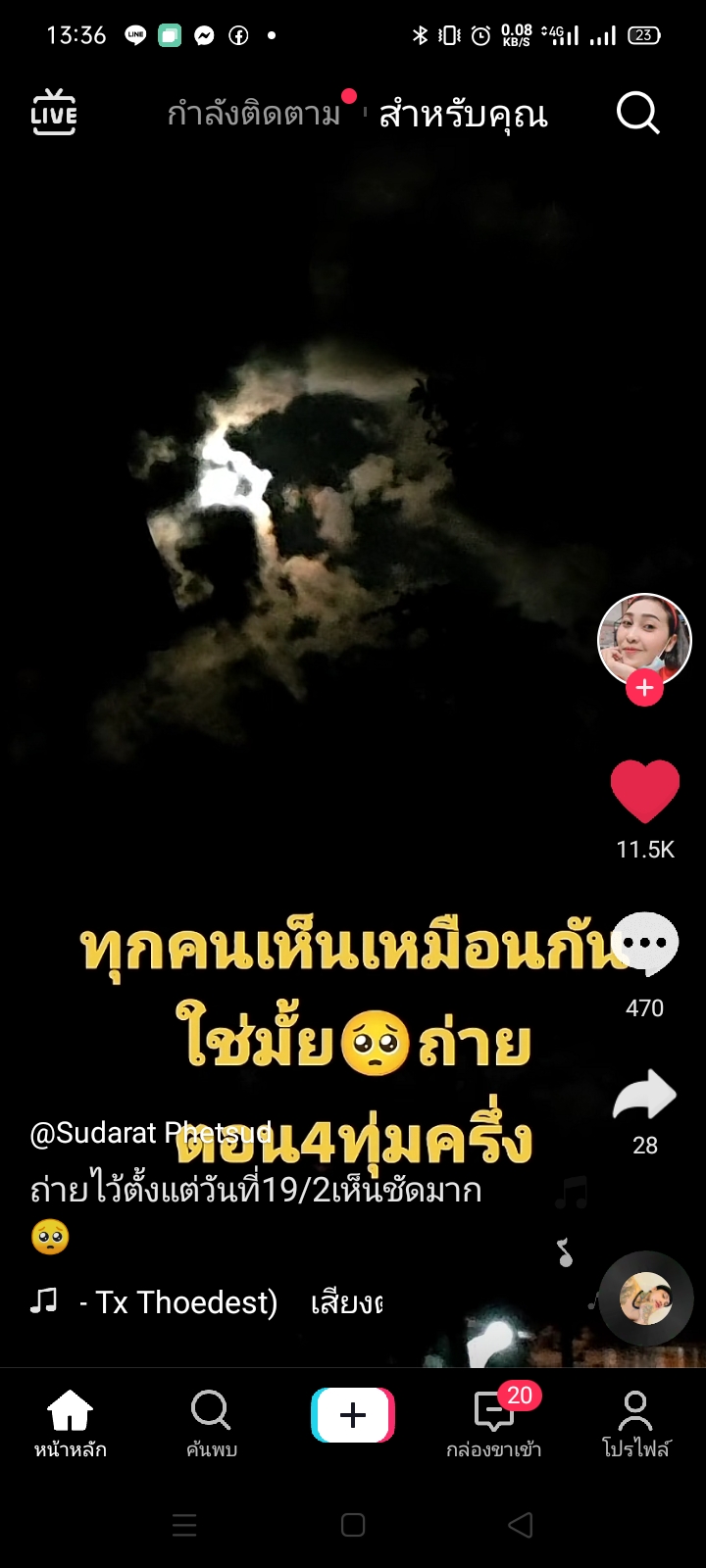This screenshot has height=1568, width=706.
Task: Tap the system back button
Action: [521, 1525]
